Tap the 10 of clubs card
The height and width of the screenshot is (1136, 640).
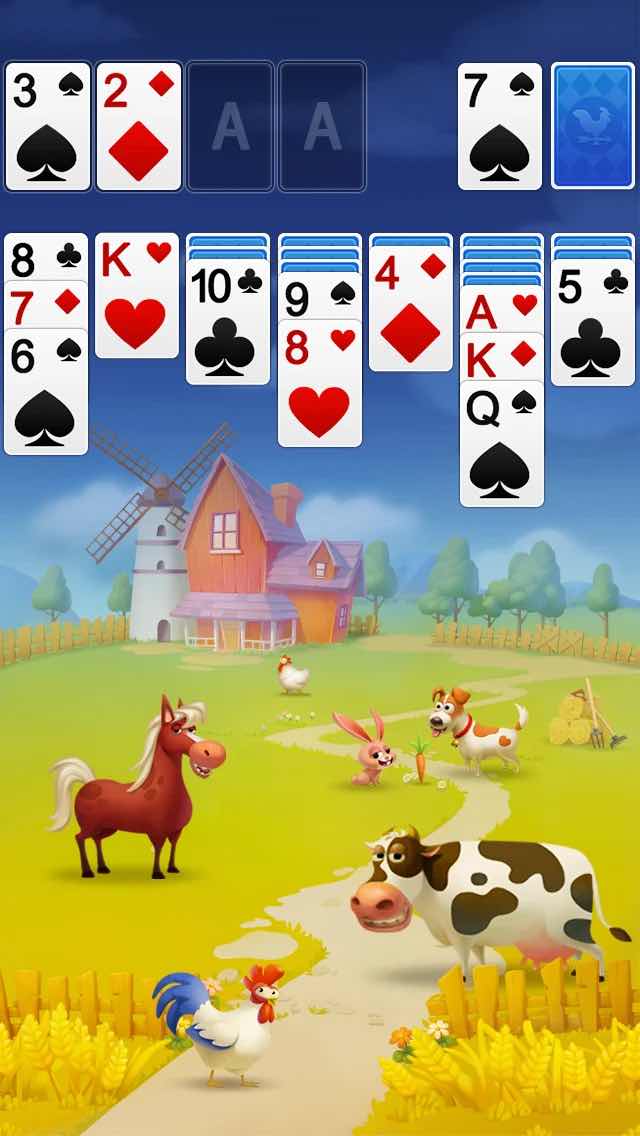click(228, 322)
